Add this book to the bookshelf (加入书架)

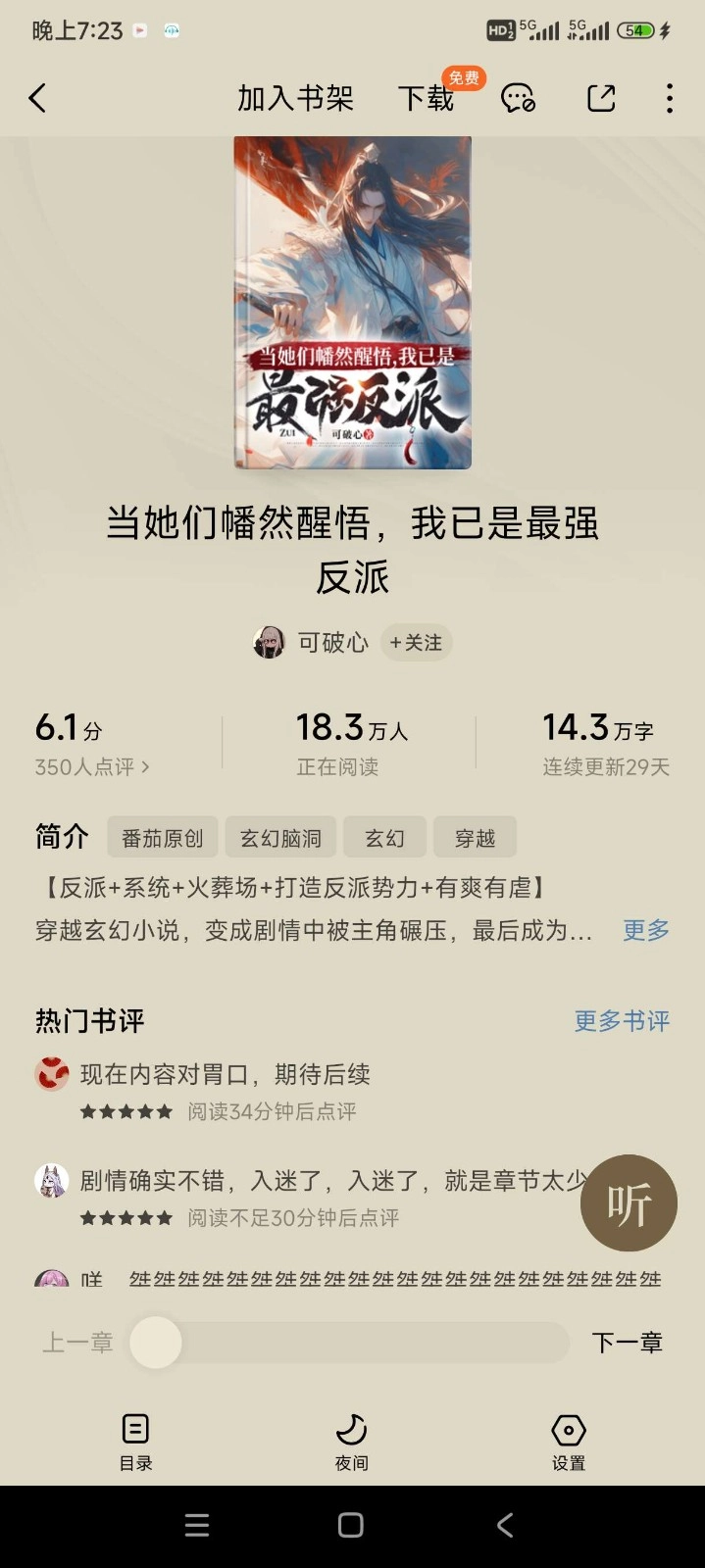[x=295, y=98]
